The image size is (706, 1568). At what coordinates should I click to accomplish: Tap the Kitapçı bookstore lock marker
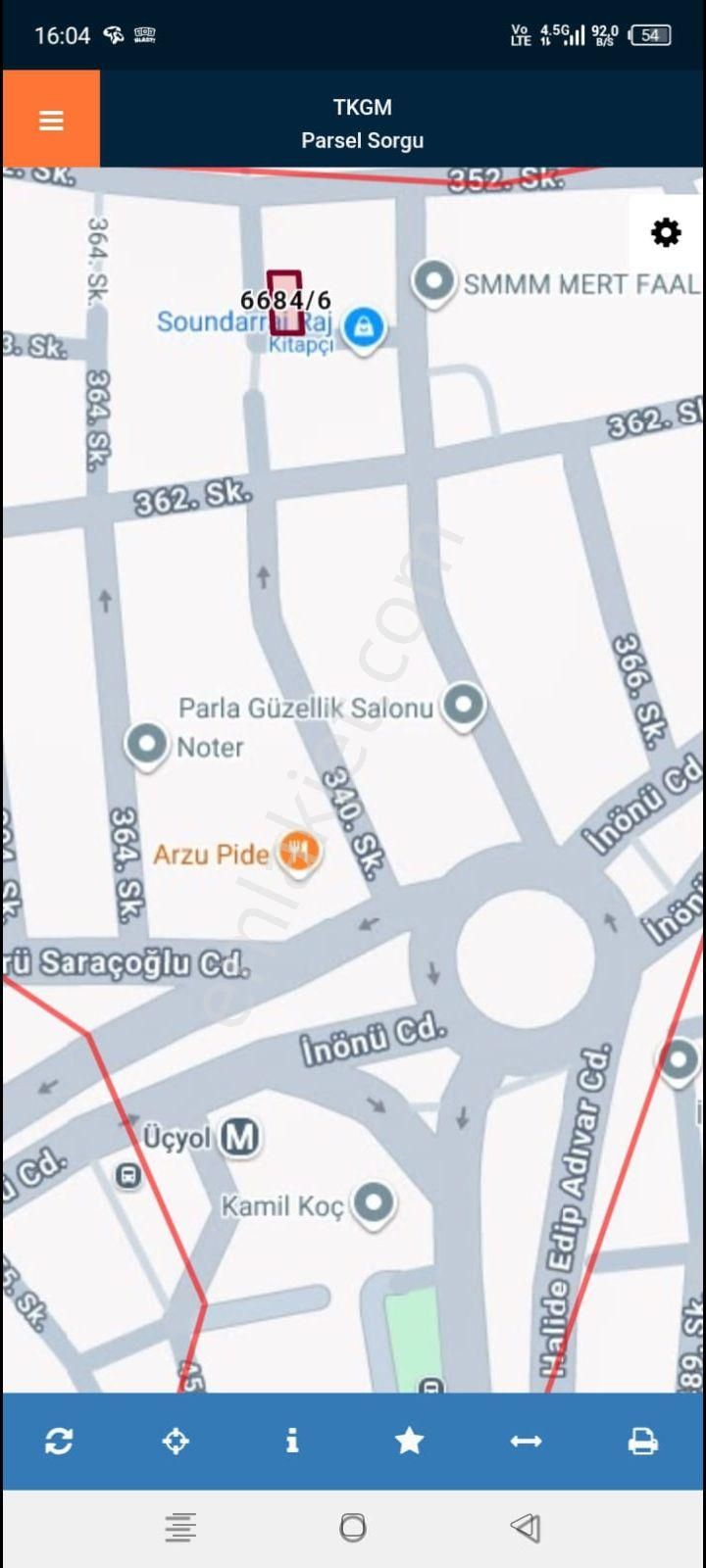(364, 327)
